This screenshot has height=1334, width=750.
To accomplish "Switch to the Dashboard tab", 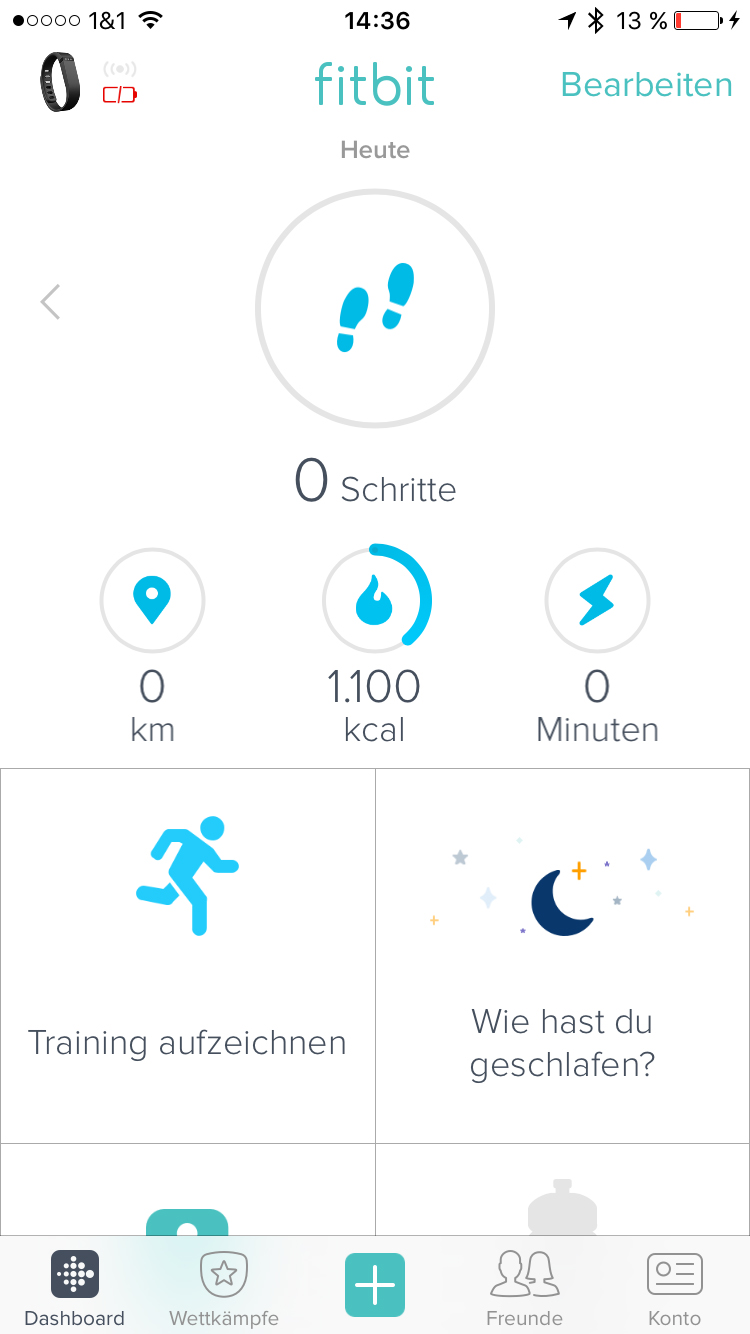I will (75, 1288).
